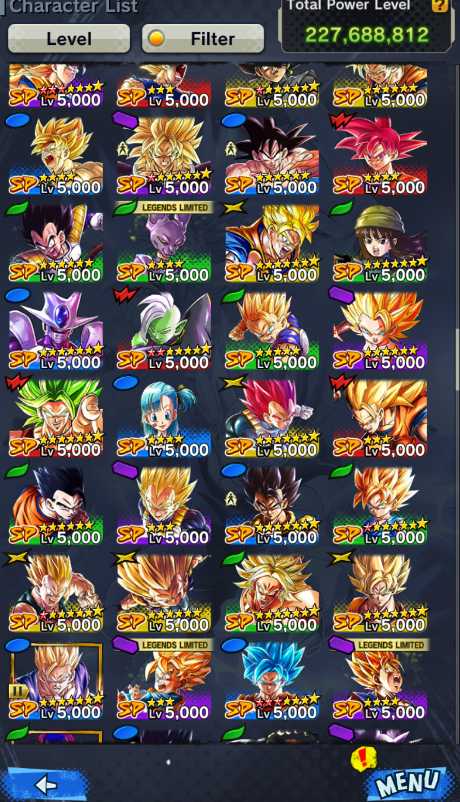Image resolution: width=460 pixels, height=802 pixels.
Task: Open the girl with green bandana card
Action: coord(380,242)
